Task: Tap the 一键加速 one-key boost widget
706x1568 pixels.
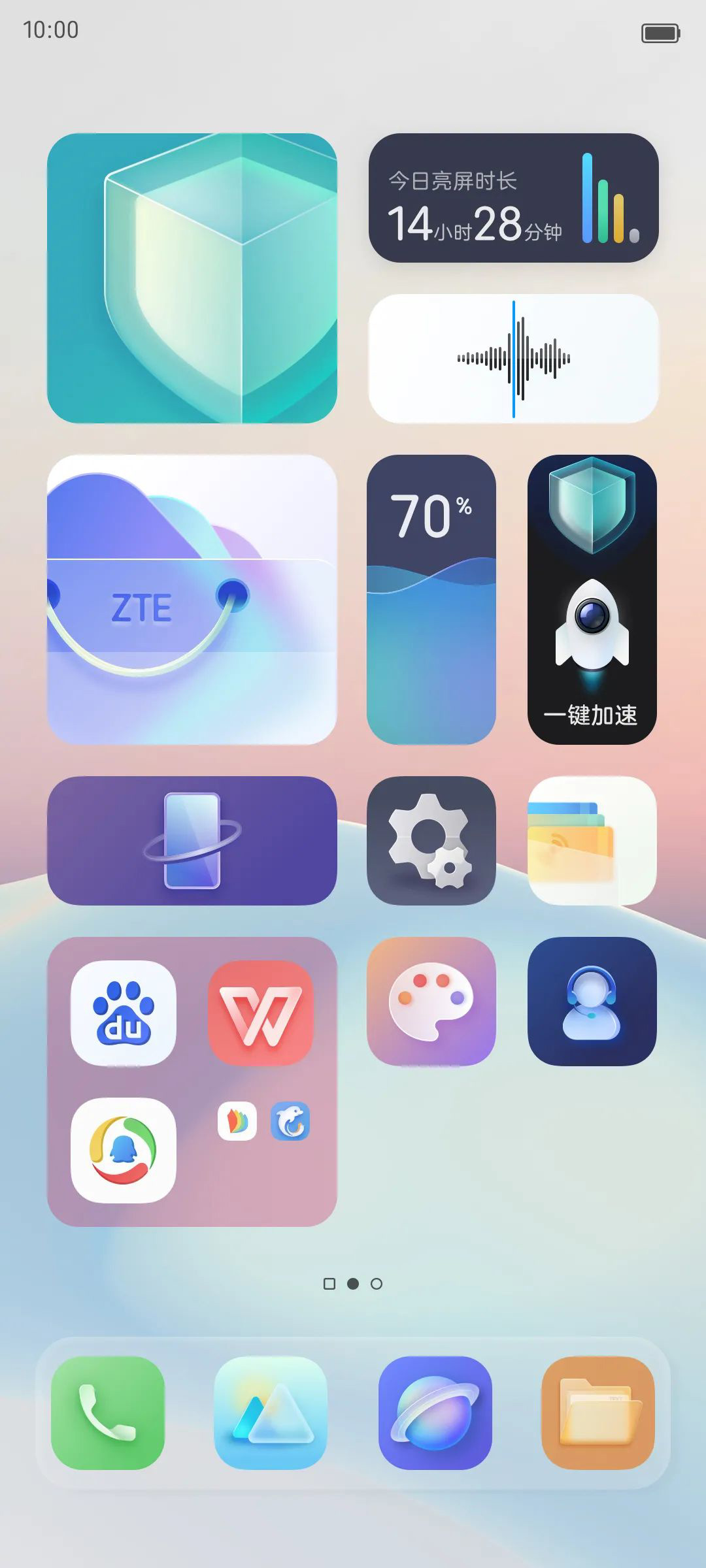Action: coord(590,601)
